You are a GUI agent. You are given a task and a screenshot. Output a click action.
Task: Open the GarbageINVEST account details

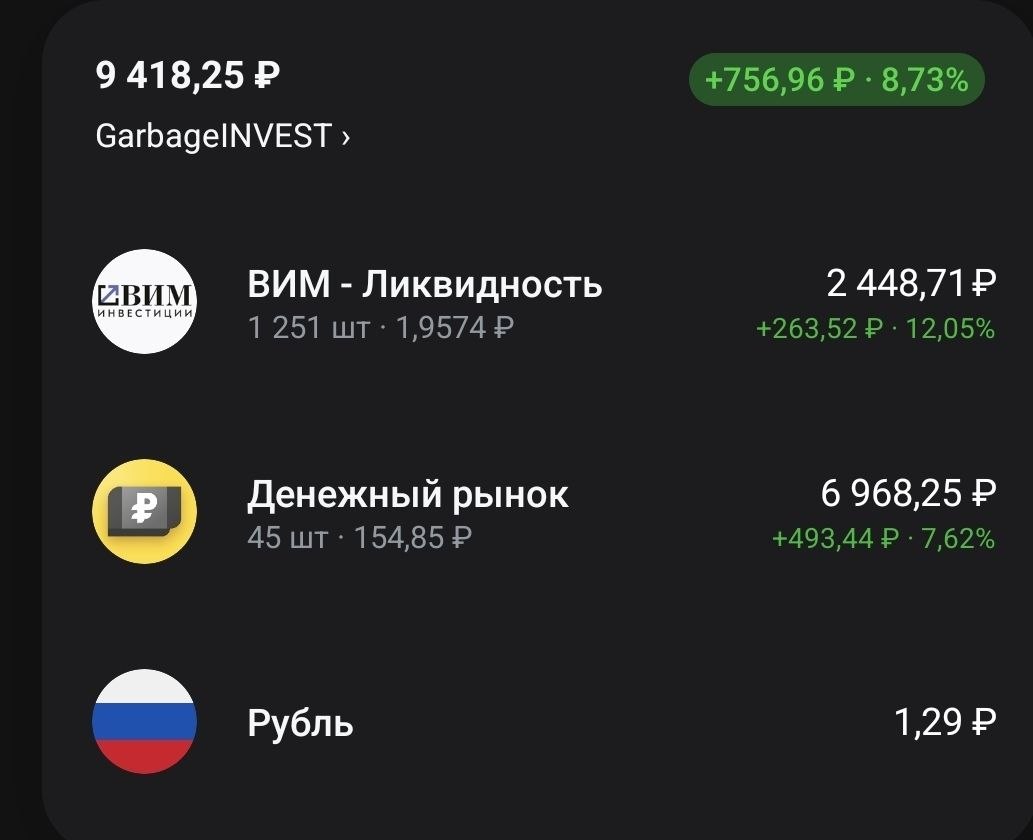[222, 135]
